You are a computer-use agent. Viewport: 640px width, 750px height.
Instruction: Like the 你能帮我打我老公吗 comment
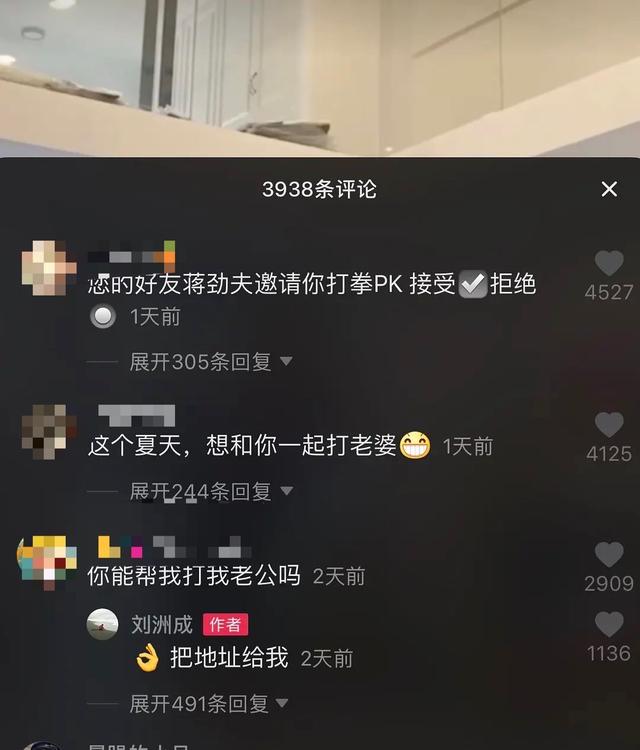(x=609, y=555)
